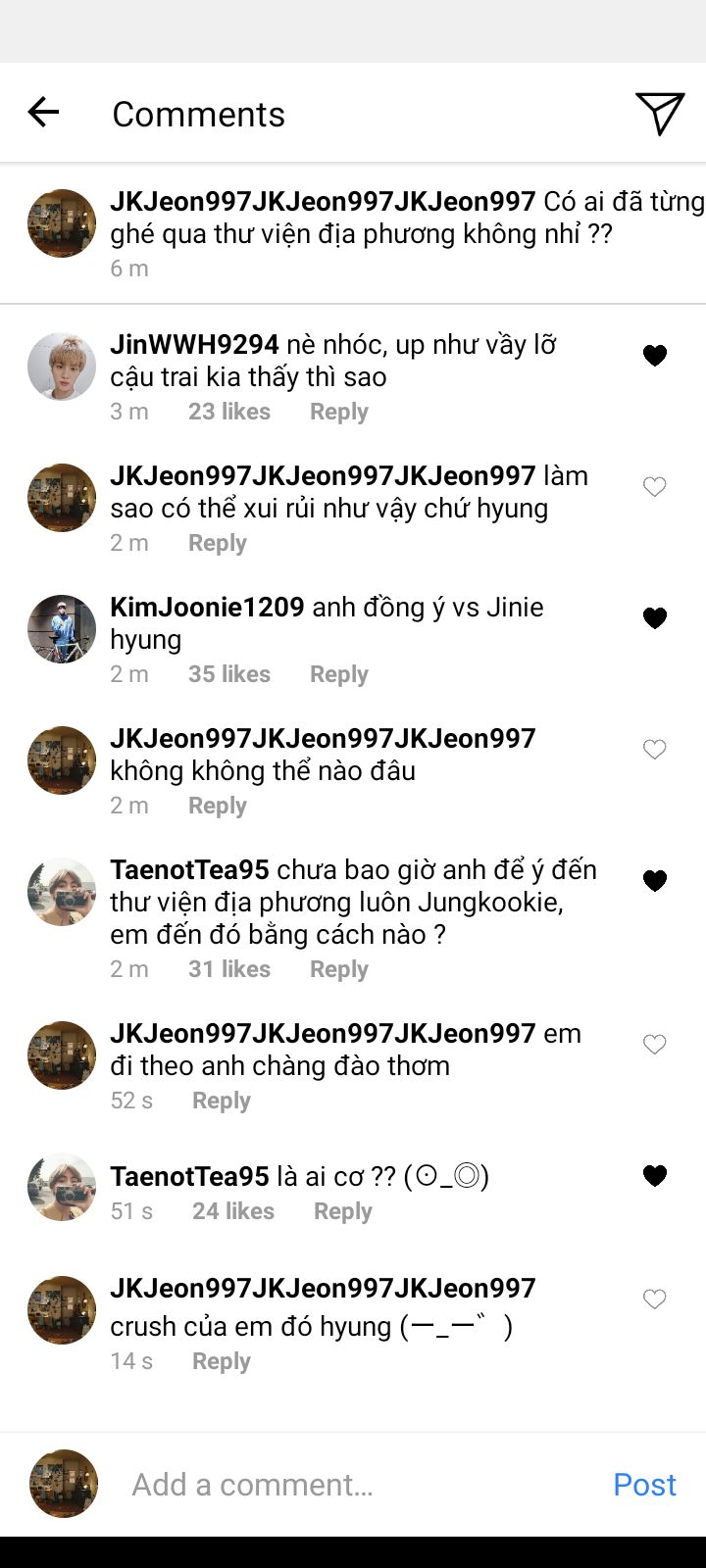This screenshot has height=1568, width=706.
Task: View the 35 likes on KimJoonie1209's comment
Action: coord(229,674)
